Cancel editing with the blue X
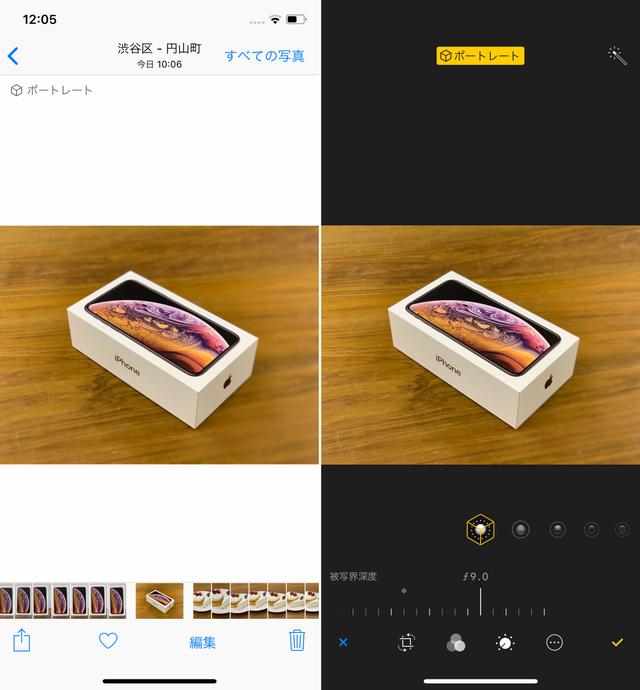Screen dimensions: 640x690 [343, 643]
